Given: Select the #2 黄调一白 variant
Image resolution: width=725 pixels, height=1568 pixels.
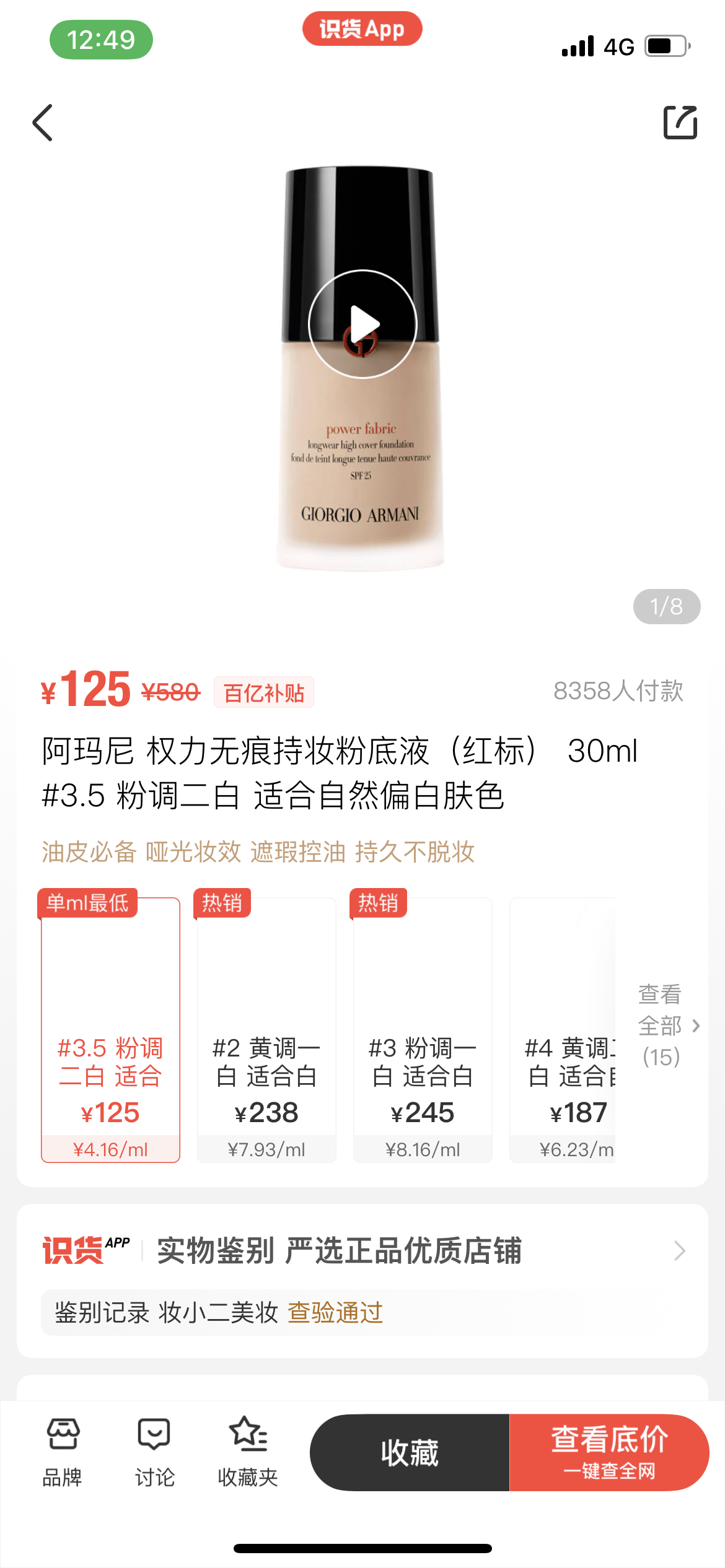Looking at the screenshot, I should (266, 1029).
